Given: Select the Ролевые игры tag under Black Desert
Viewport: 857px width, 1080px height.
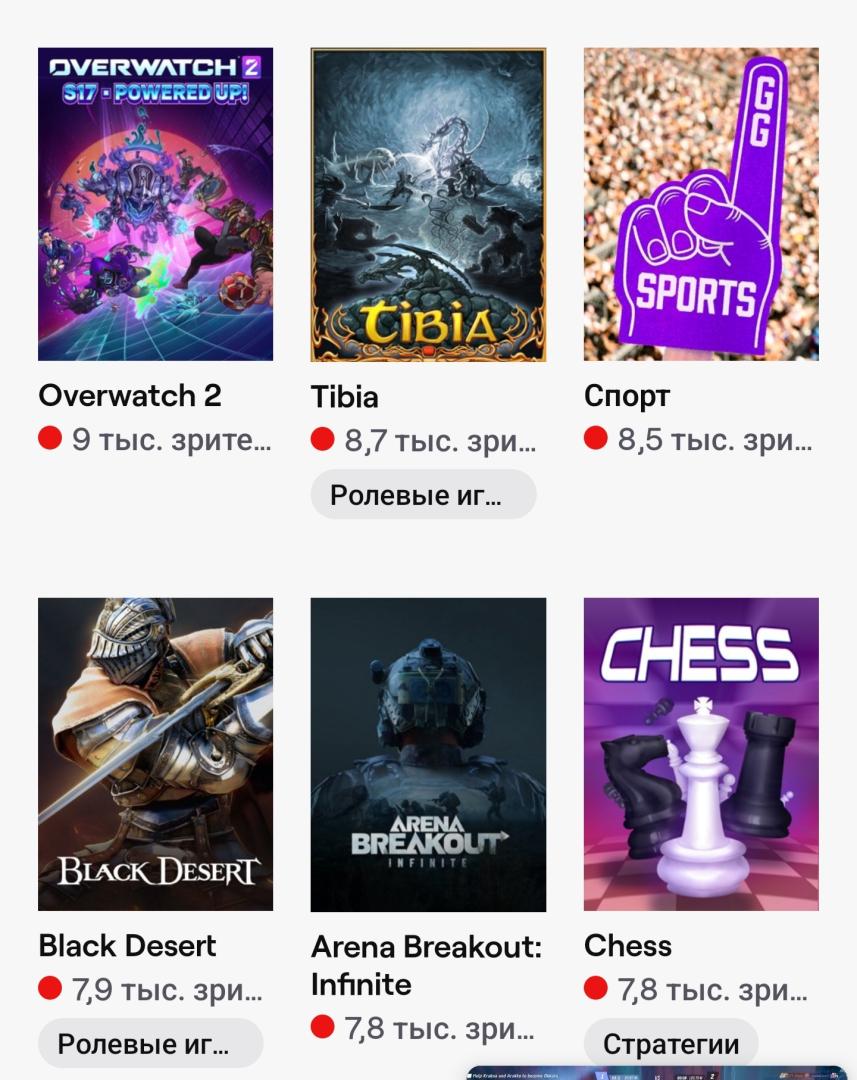Looking at the screenshot, I should (150, 1044).
